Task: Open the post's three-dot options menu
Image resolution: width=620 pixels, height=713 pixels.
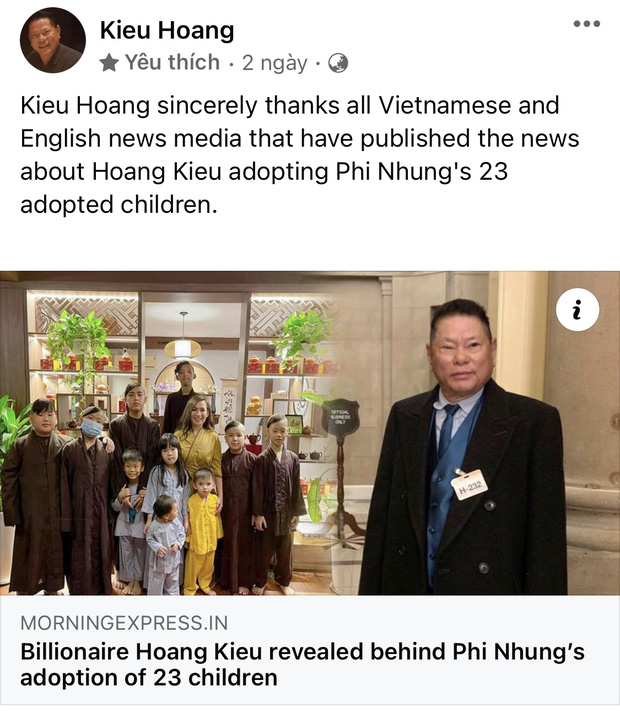Action: tap(585, 23)
